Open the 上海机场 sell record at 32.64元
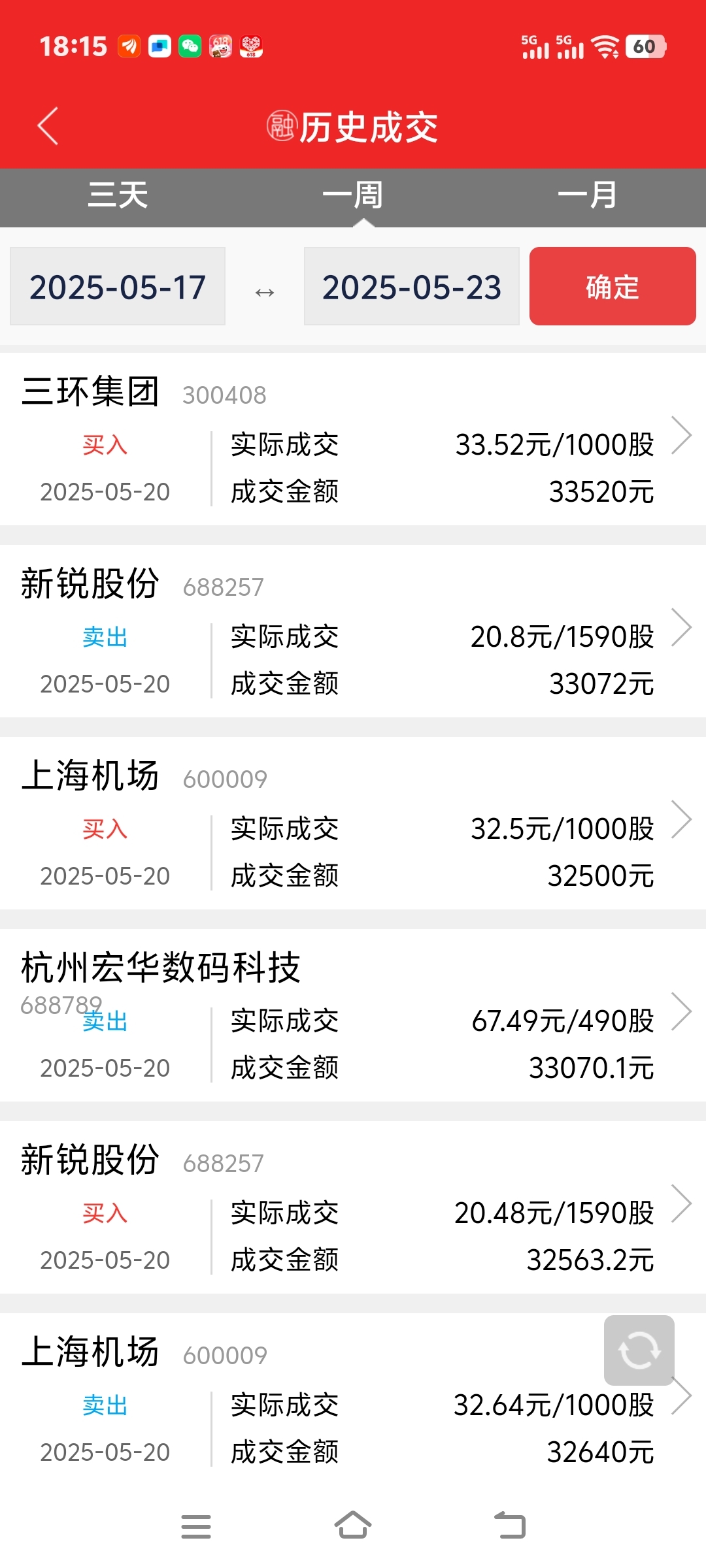The width and height of the screenshot is (706, 1568). pyautogui.click(x=353, y=1398)
